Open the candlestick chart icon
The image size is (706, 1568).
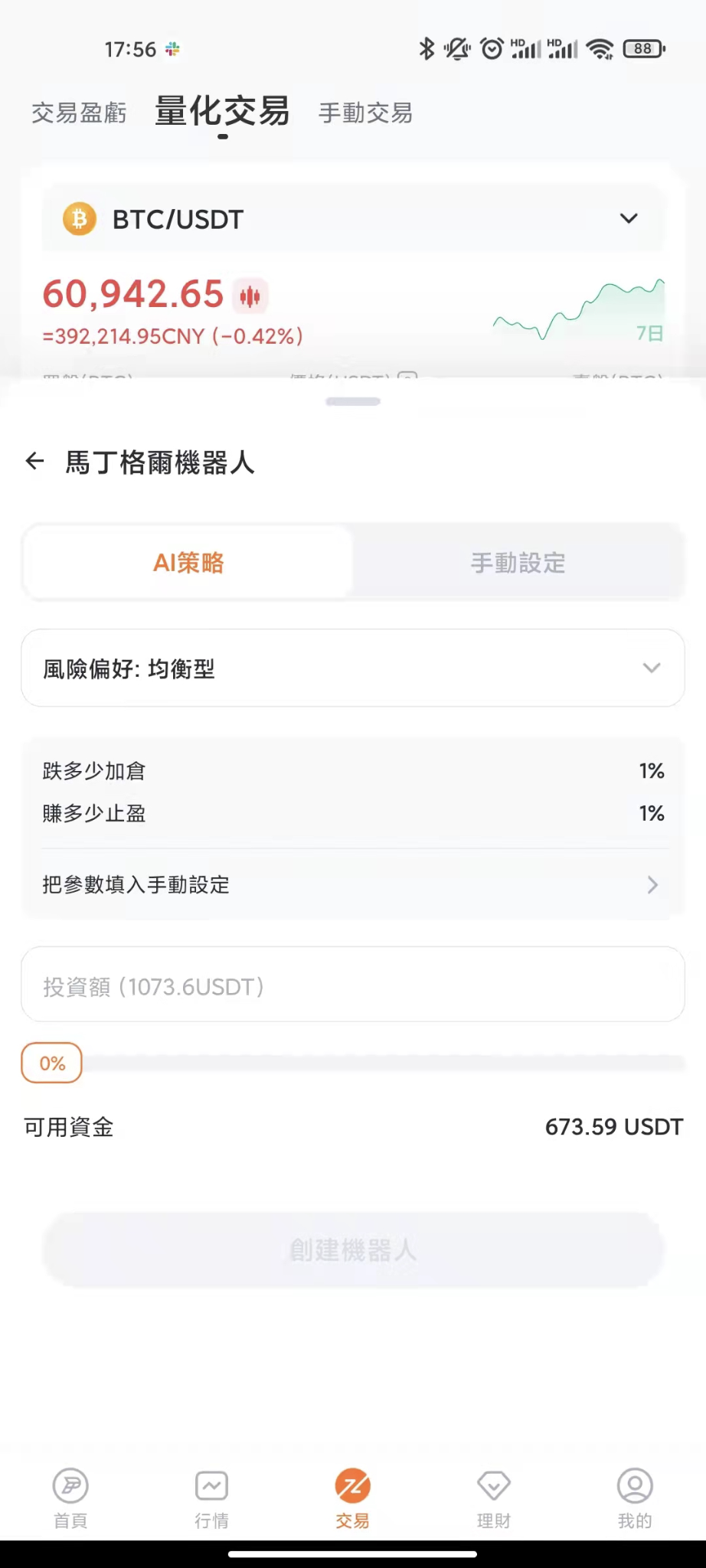pyautogui.click(x=250, y=296)
